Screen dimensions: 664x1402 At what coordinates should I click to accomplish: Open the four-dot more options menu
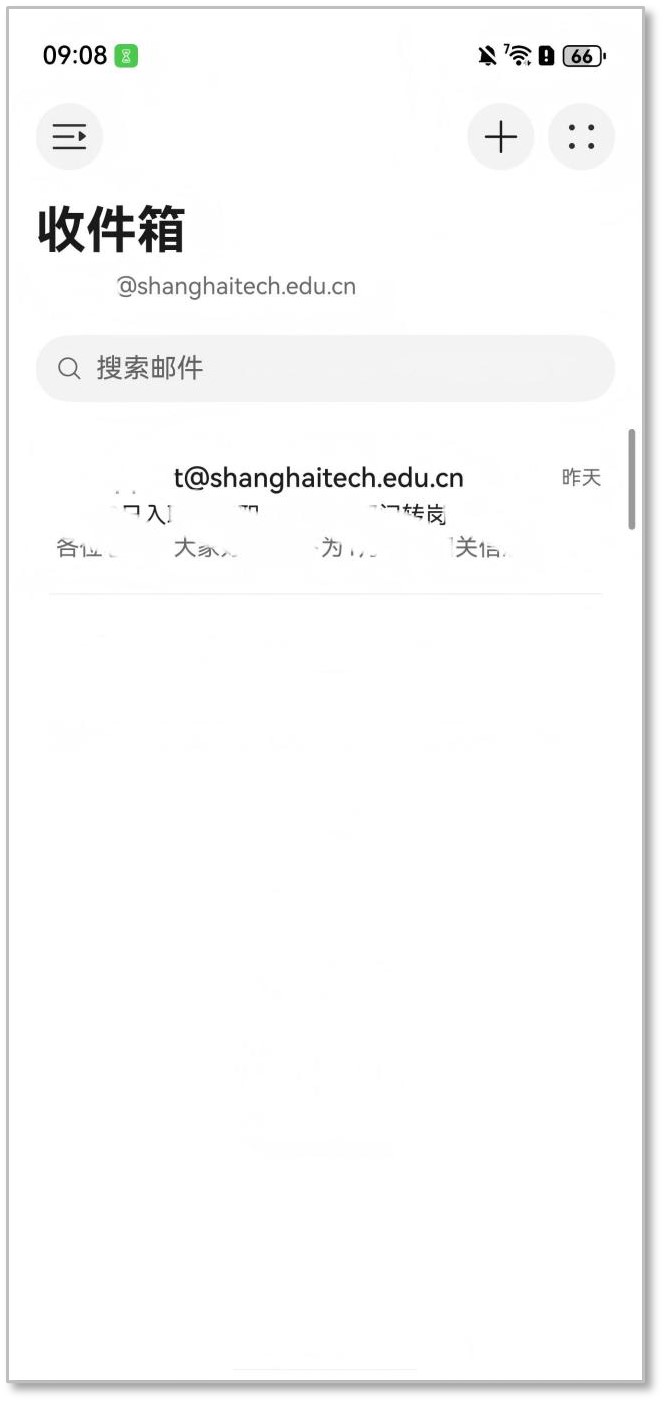(581, 137)
